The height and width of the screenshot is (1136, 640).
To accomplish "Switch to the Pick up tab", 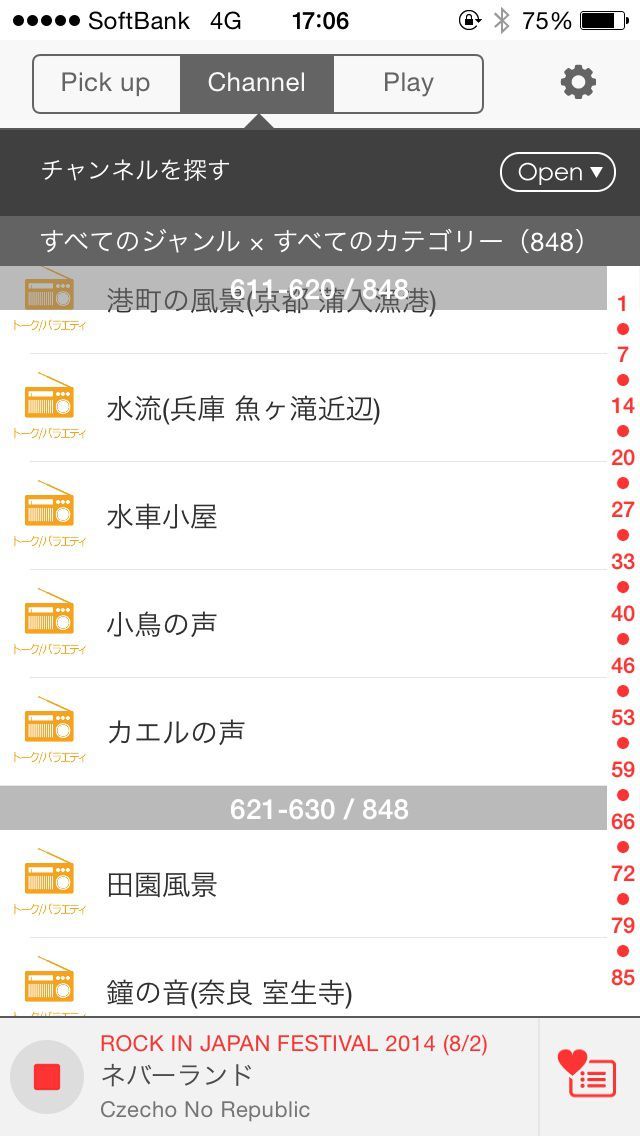I will [x=106, y=83].
